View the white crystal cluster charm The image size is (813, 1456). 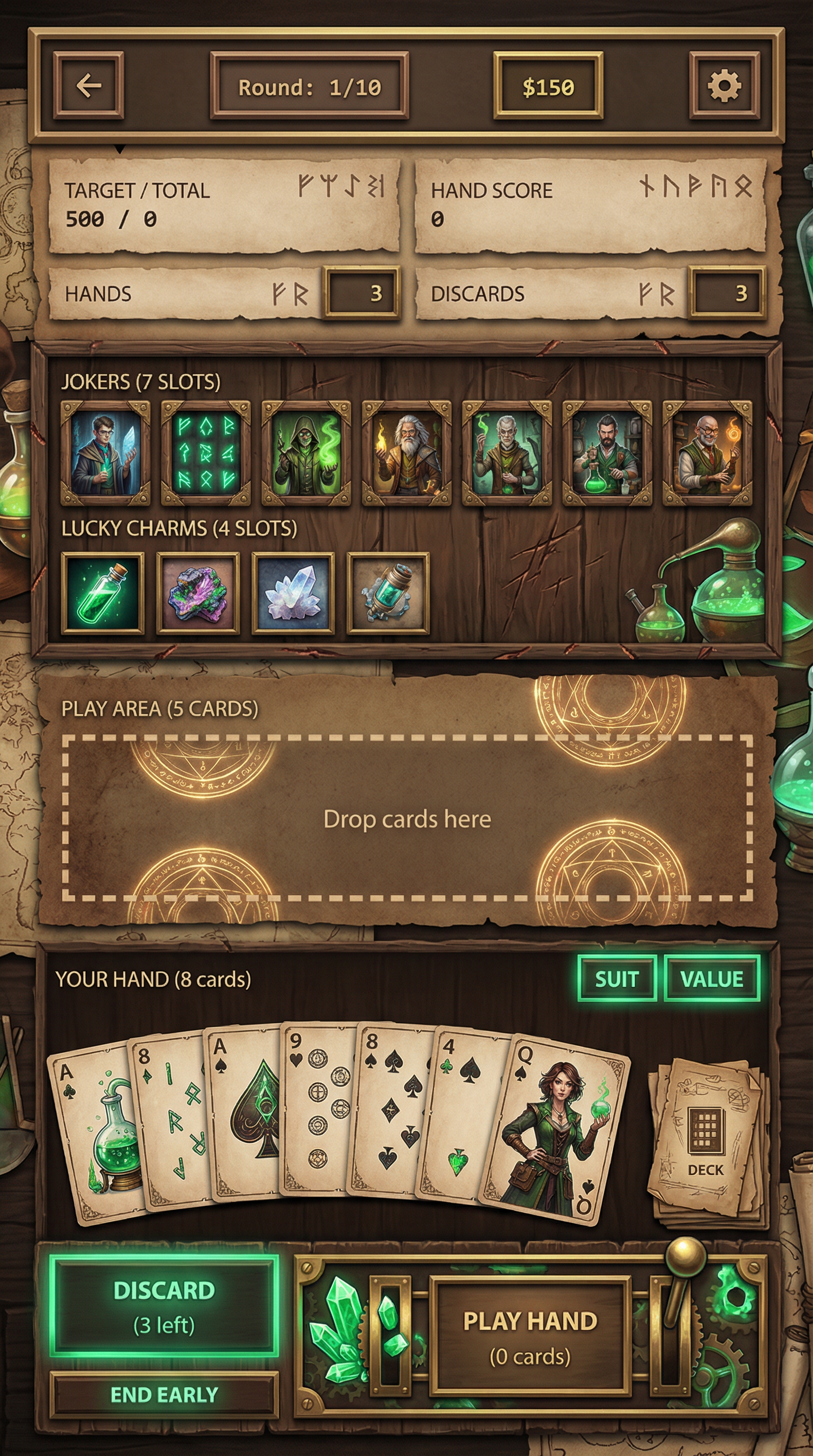point(293,593)
